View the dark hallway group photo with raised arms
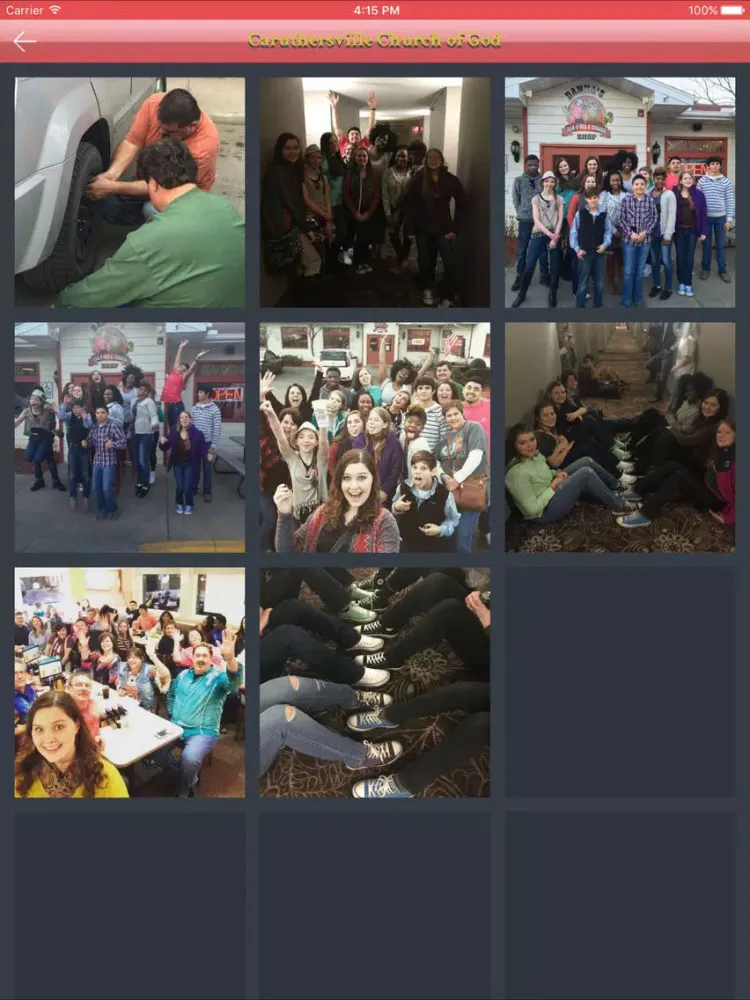 click(x=375, y=192)
